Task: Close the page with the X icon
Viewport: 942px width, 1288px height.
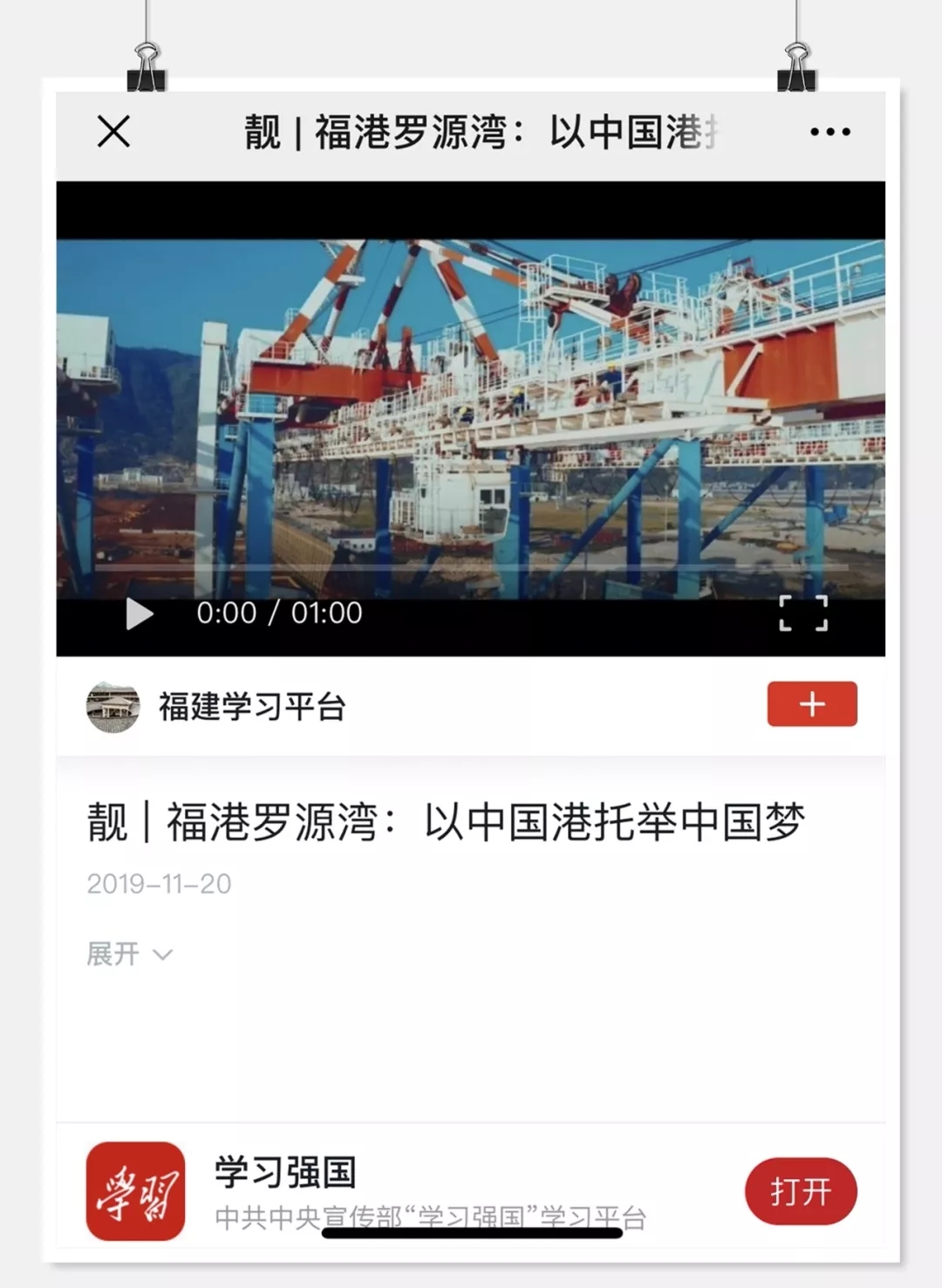Action: point(113,133)
